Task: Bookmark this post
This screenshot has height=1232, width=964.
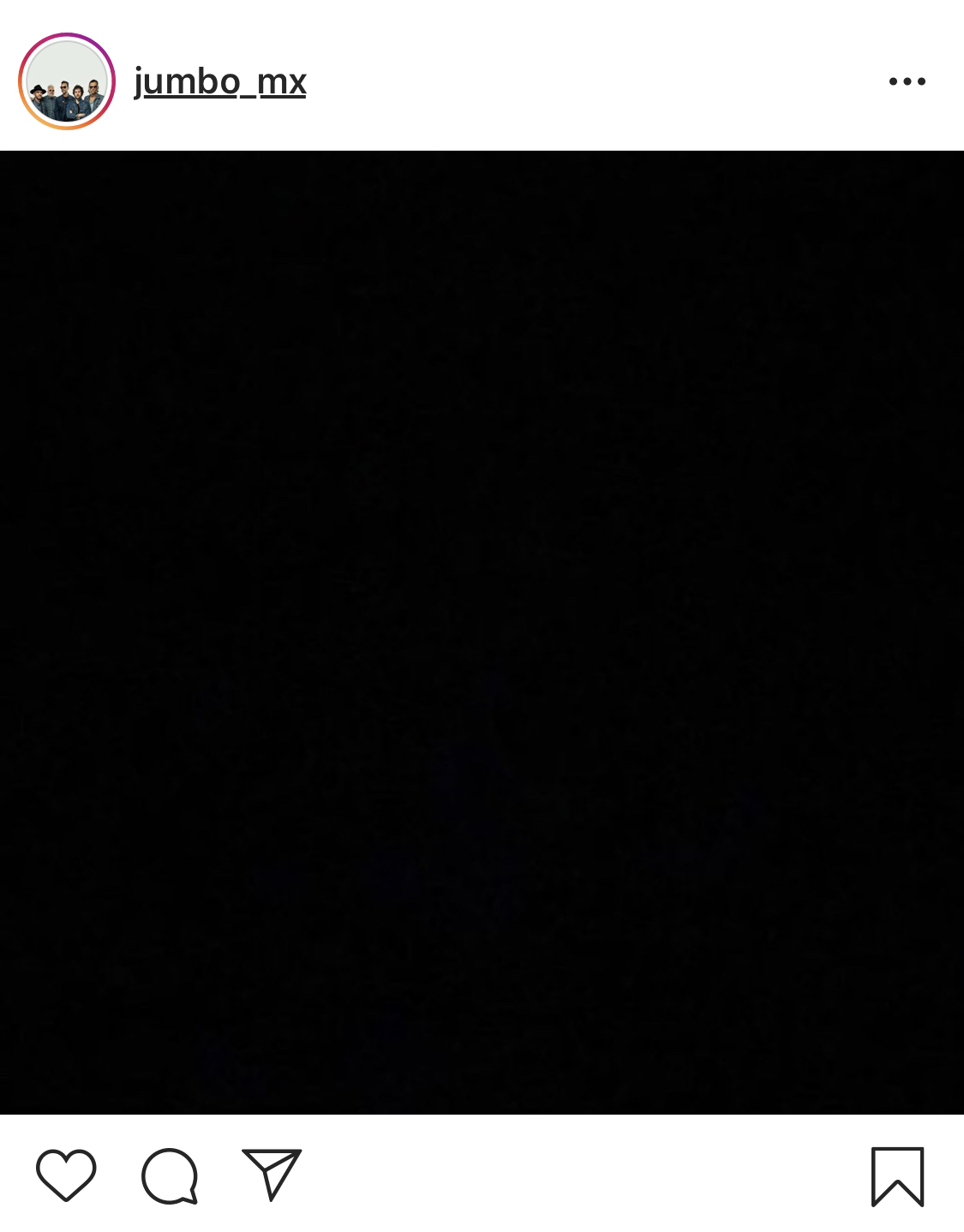Action: coord(897,1175)
